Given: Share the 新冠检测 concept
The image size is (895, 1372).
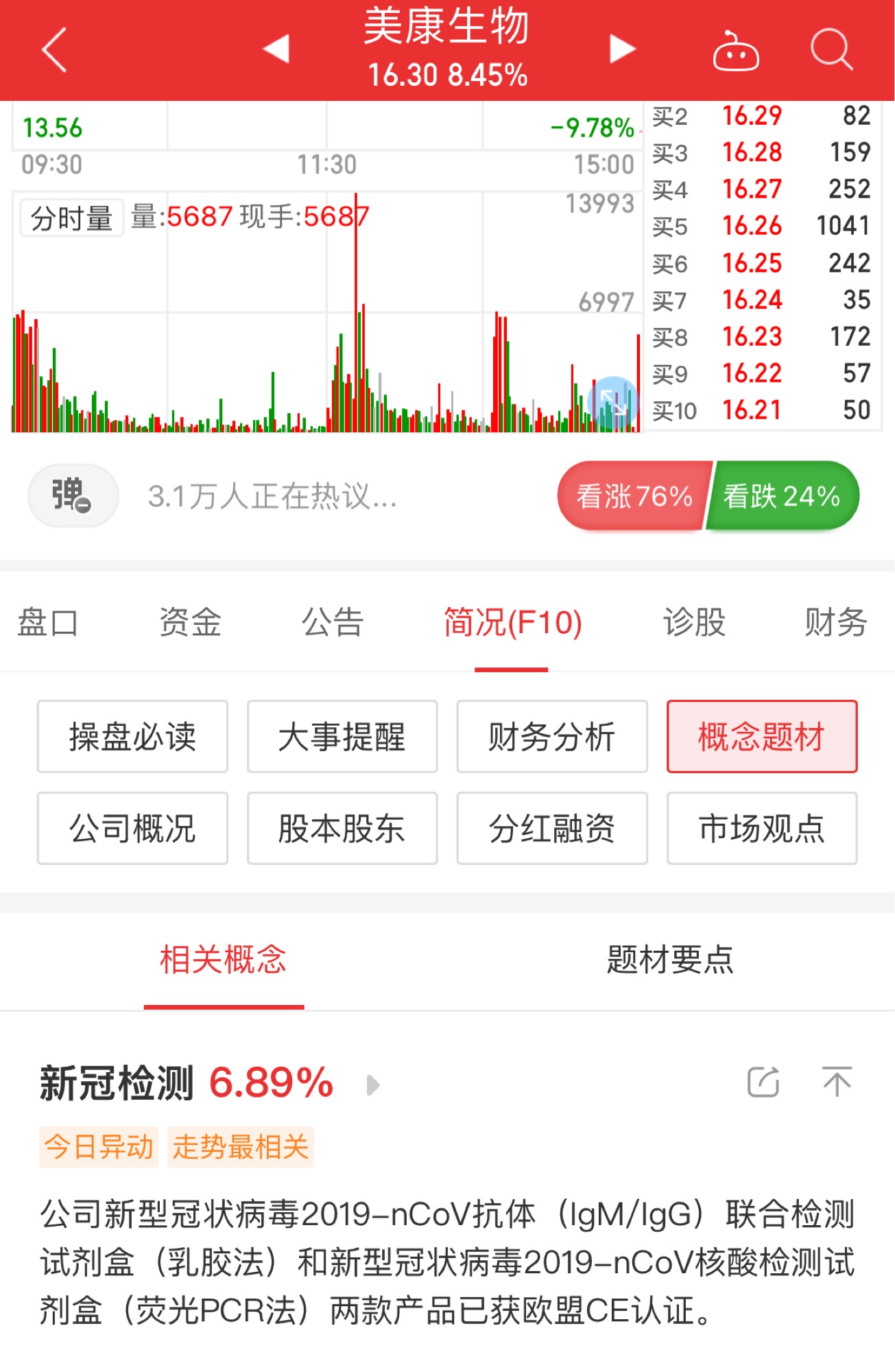Looking at the screenshot, I should (763, 1083).
